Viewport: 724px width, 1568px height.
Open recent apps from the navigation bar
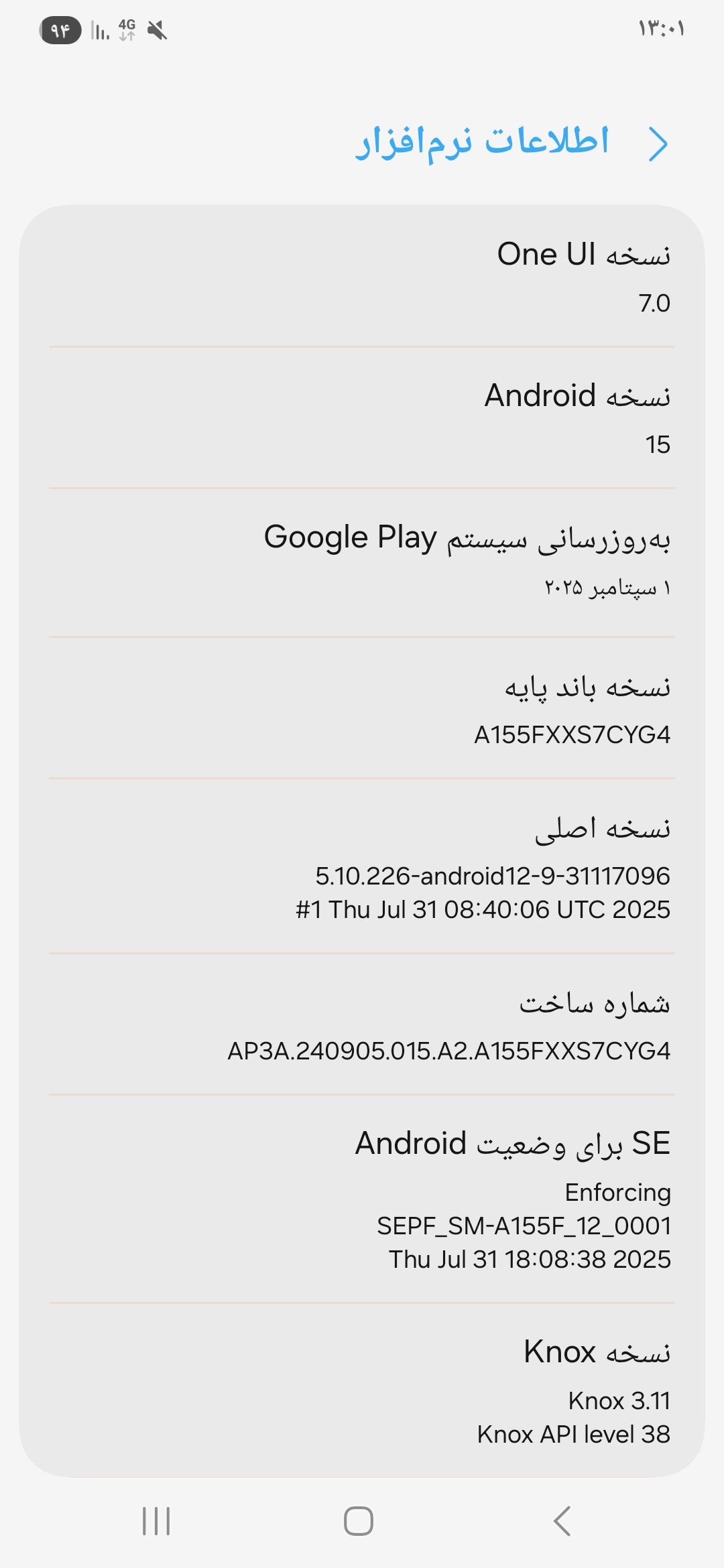tap(156, 1521)
